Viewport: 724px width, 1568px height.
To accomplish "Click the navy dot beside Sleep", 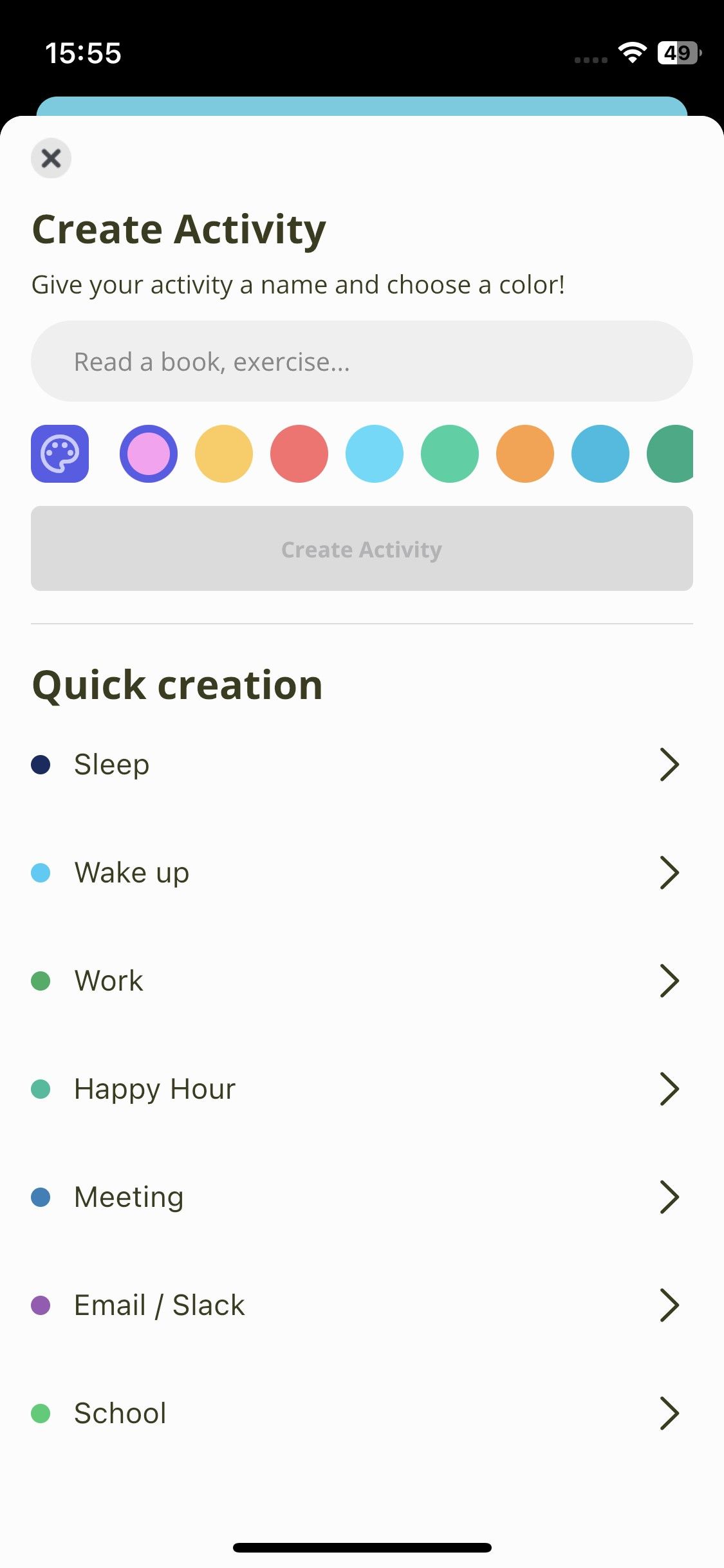I will coord(42,765).
